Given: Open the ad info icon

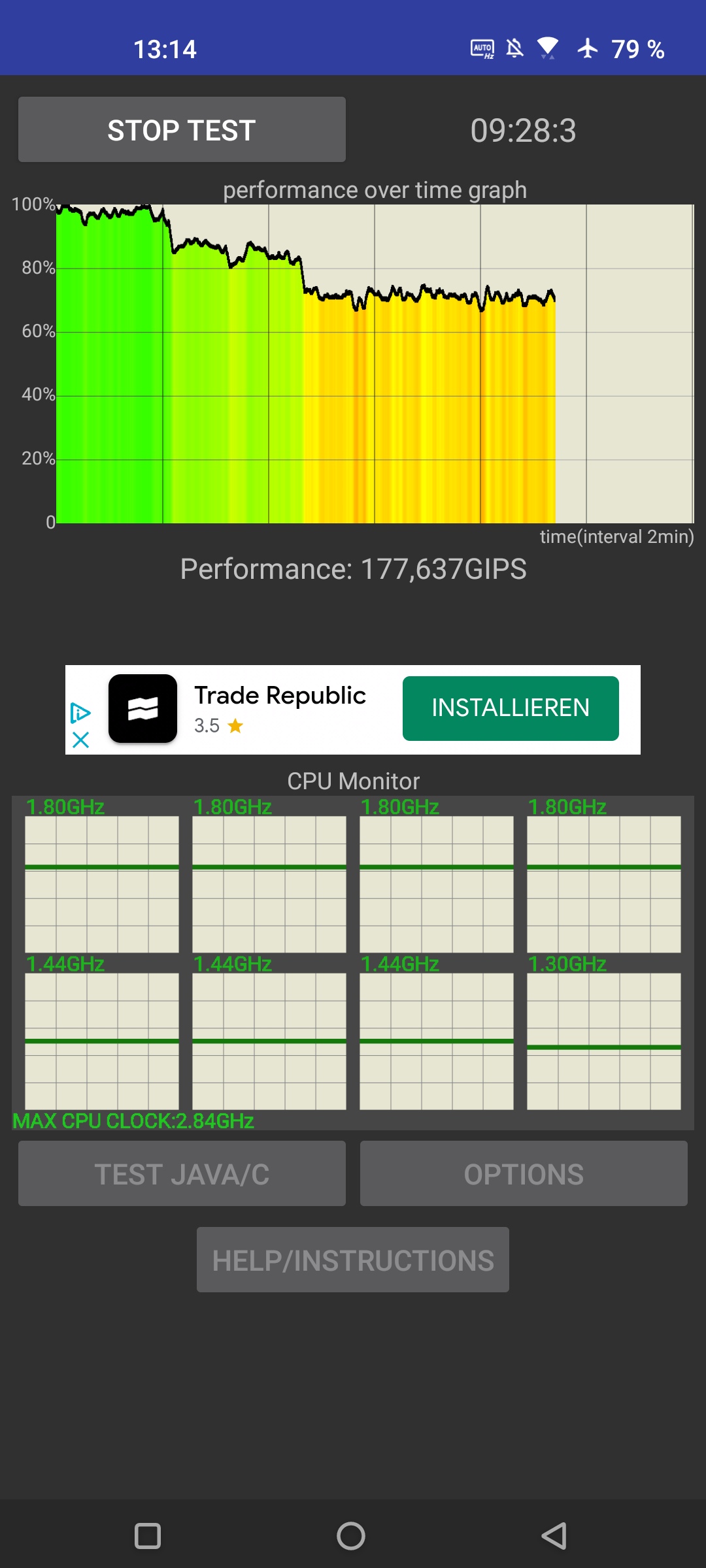Looking at the screenshot, I should click(x=80, y=713).
